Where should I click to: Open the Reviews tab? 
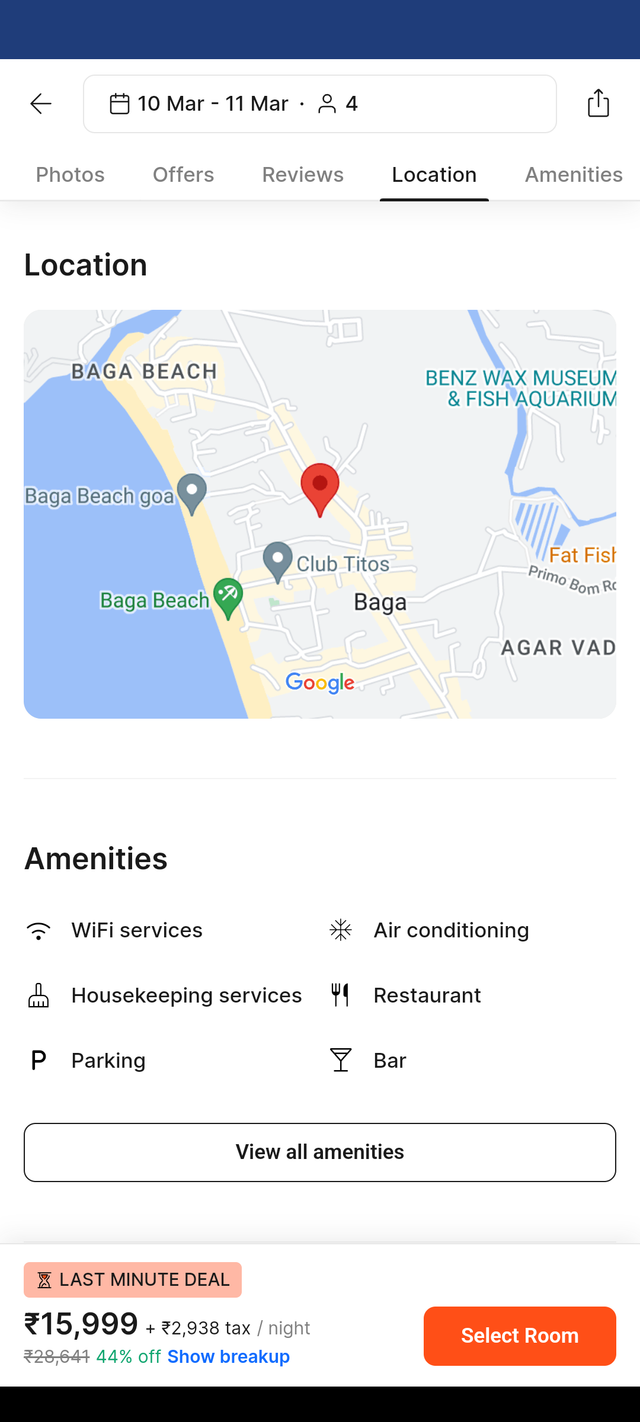click(303, 175)
